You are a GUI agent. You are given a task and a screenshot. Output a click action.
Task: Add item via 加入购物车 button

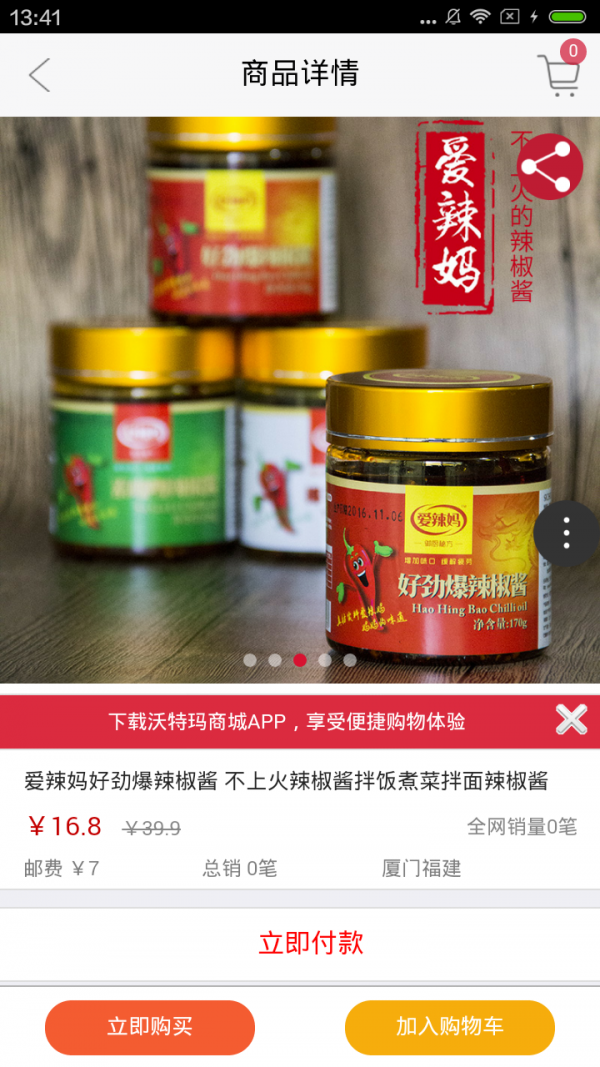(449, 1027)
